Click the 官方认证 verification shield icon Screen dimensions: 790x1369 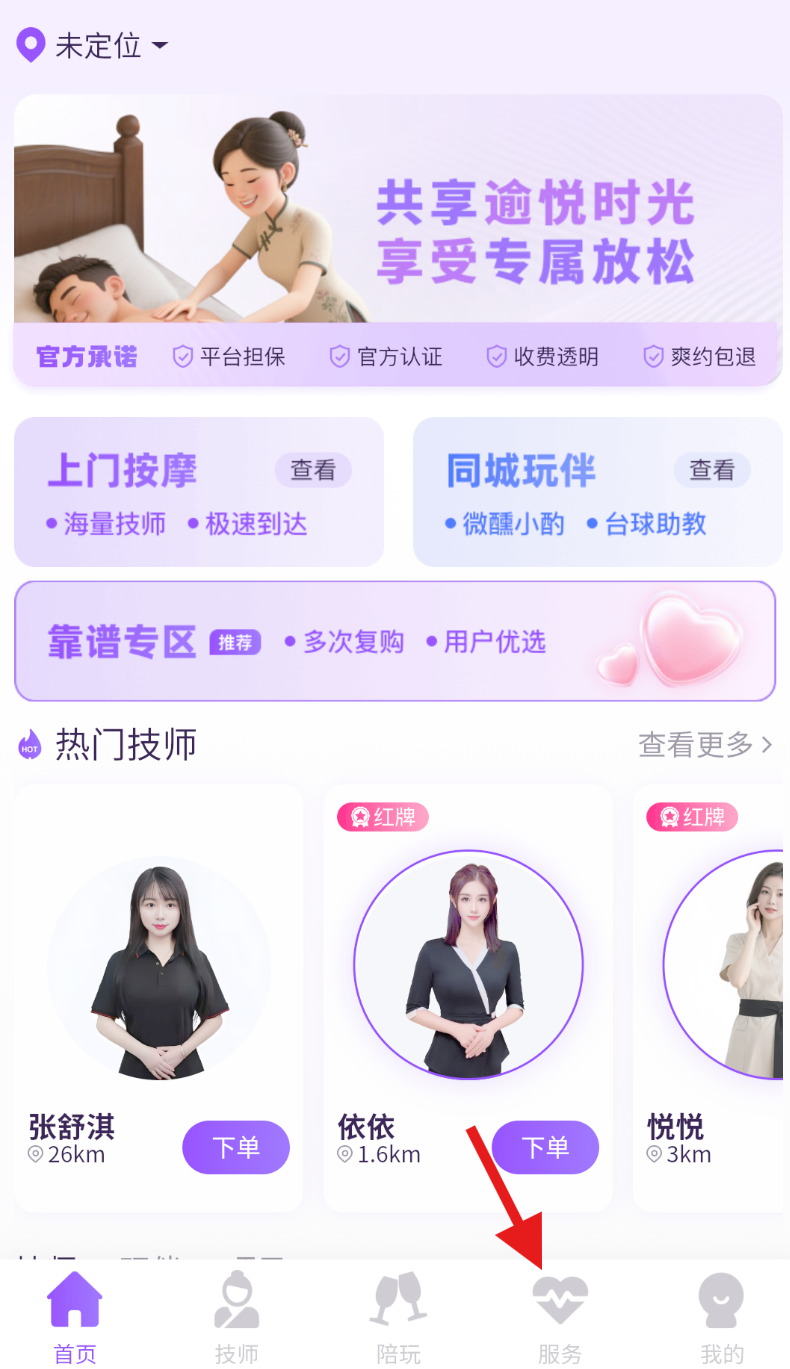pyautogui.click(x=339, y=356)
